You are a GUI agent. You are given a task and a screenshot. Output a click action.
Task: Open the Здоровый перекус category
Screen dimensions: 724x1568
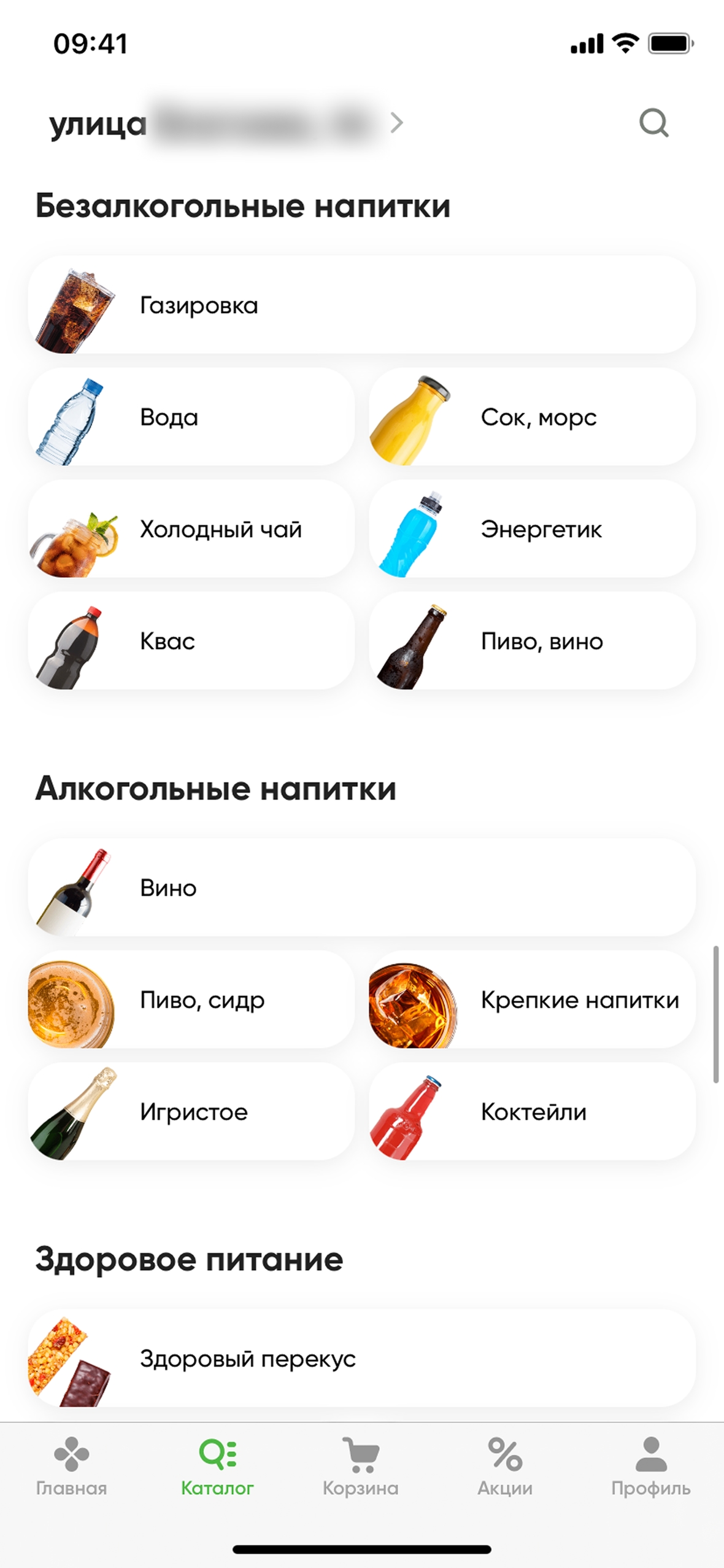point(361,1358)
